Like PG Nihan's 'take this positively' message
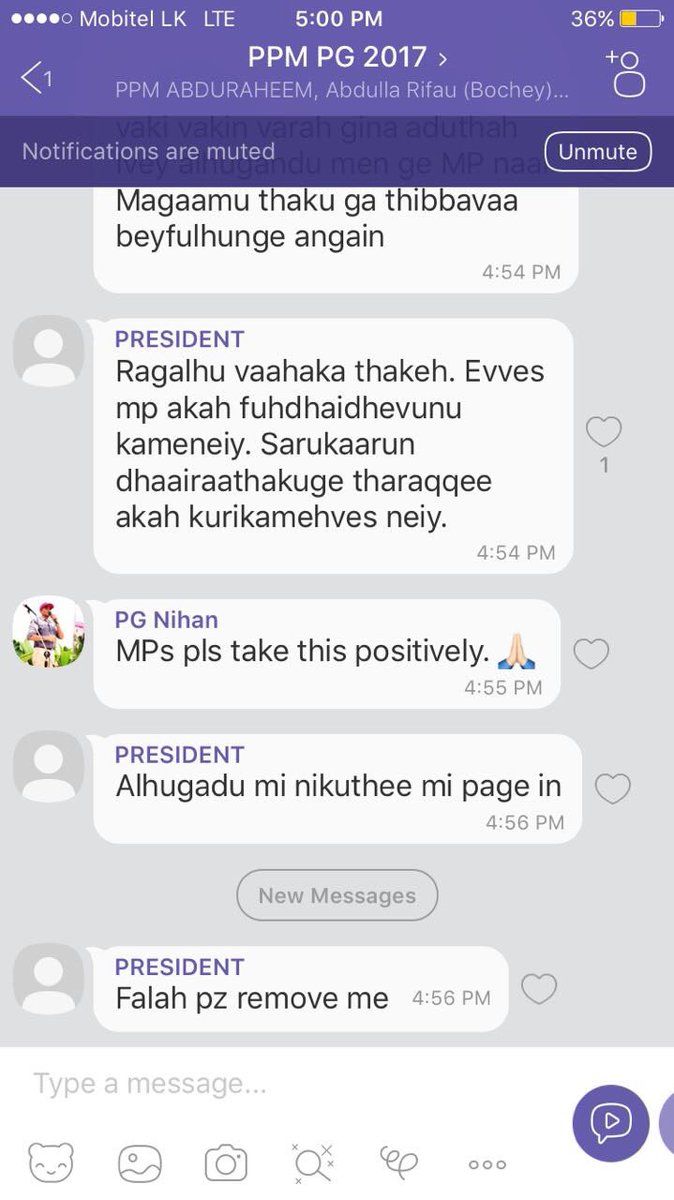The width and height of the screenshot is (674, 1200). [590, 654]
